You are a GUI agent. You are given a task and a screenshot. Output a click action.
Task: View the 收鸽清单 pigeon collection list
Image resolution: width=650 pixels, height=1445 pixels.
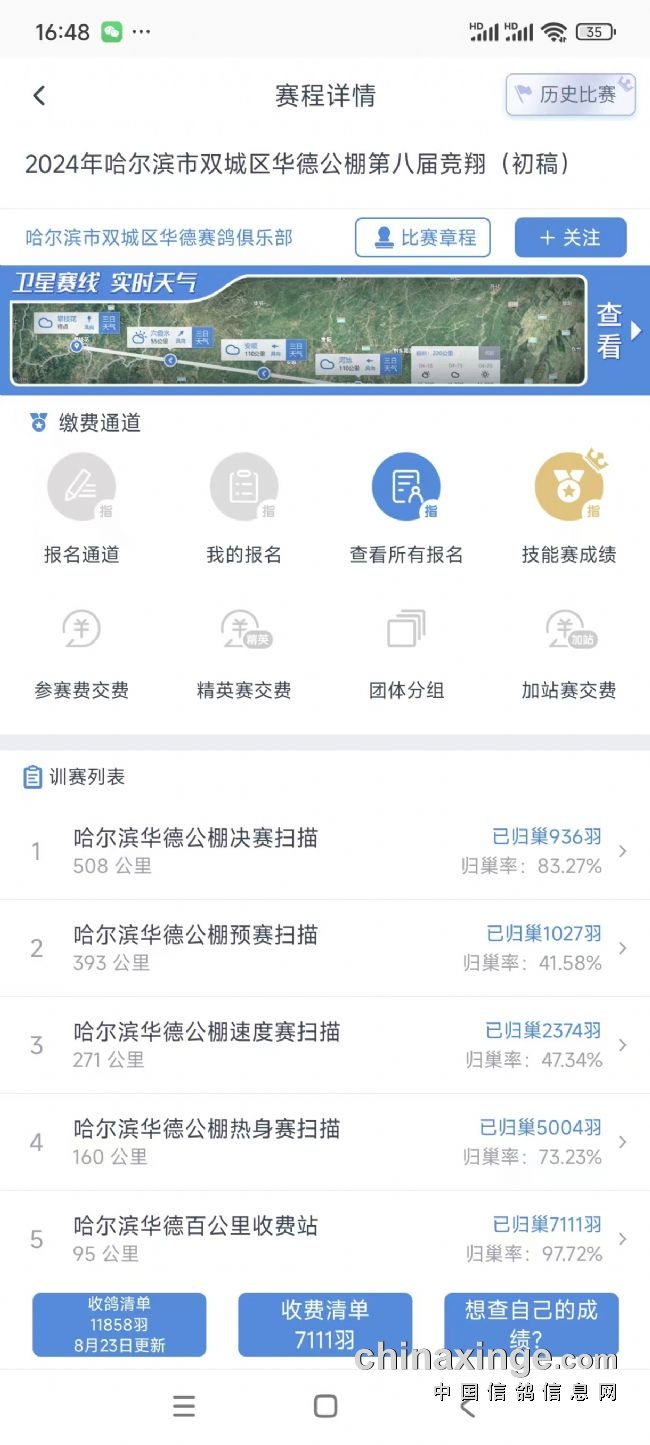[119, 1324]
